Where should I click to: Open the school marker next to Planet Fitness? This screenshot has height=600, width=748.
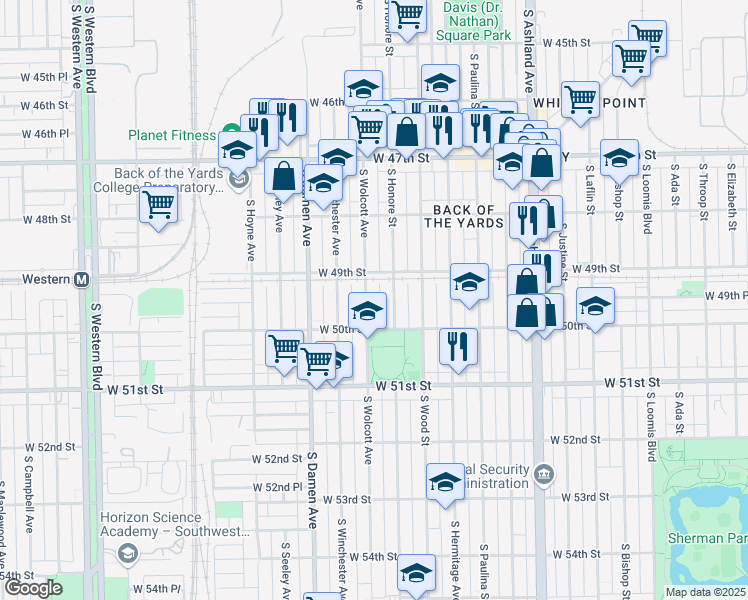(x=238, y=152)
